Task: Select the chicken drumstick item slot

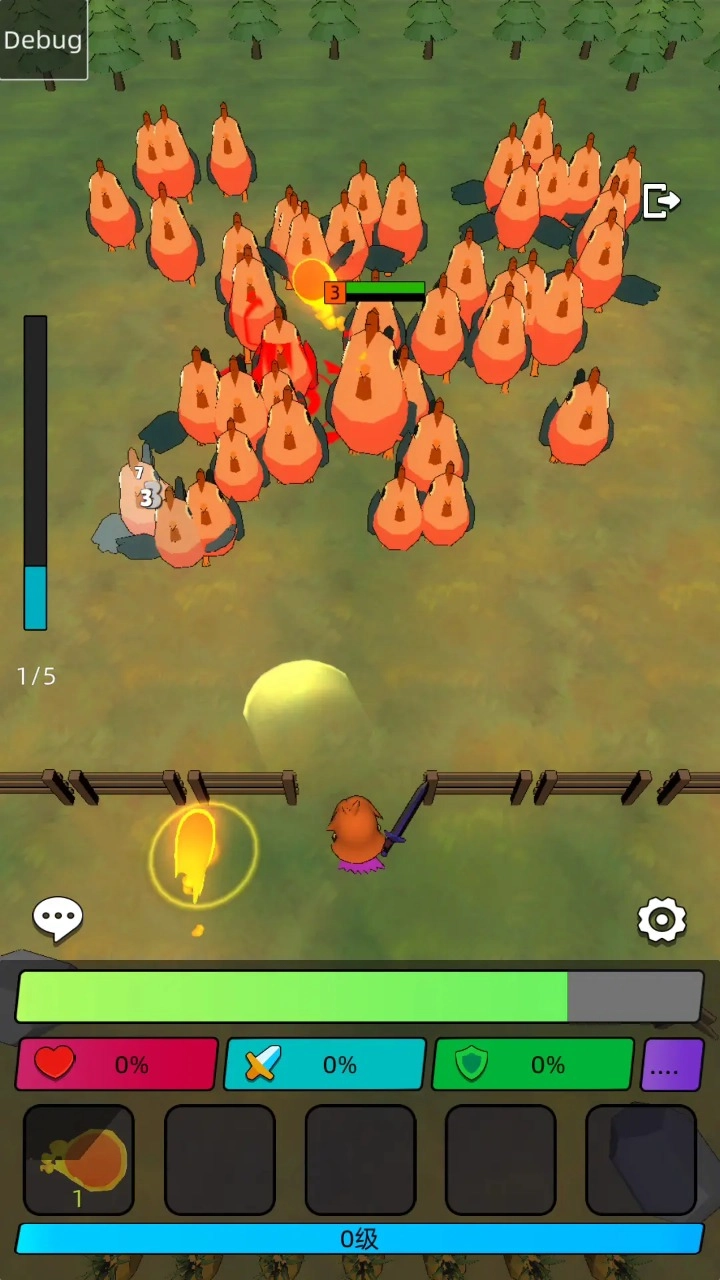Action: pos(79,1160)
